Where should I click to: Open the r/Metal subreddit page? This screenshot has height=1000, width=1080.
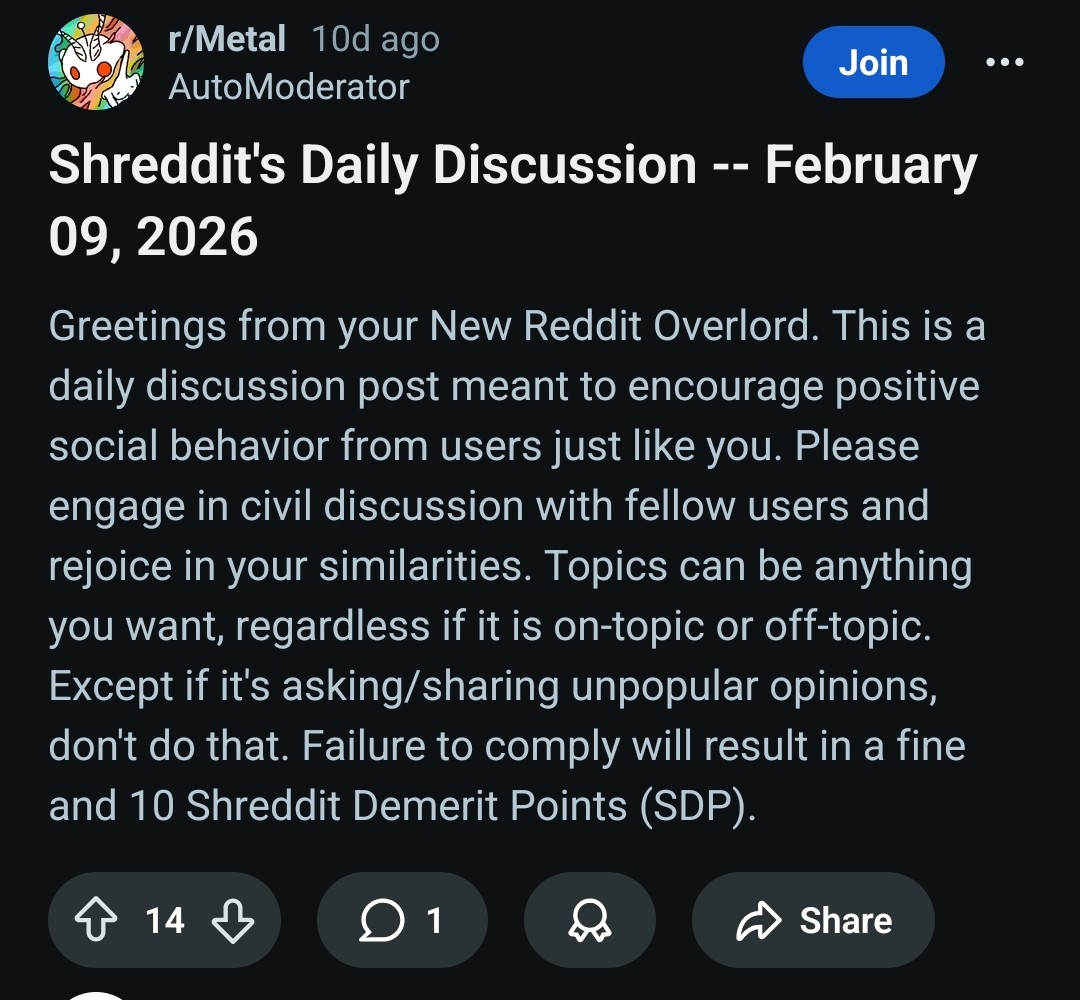227,39
